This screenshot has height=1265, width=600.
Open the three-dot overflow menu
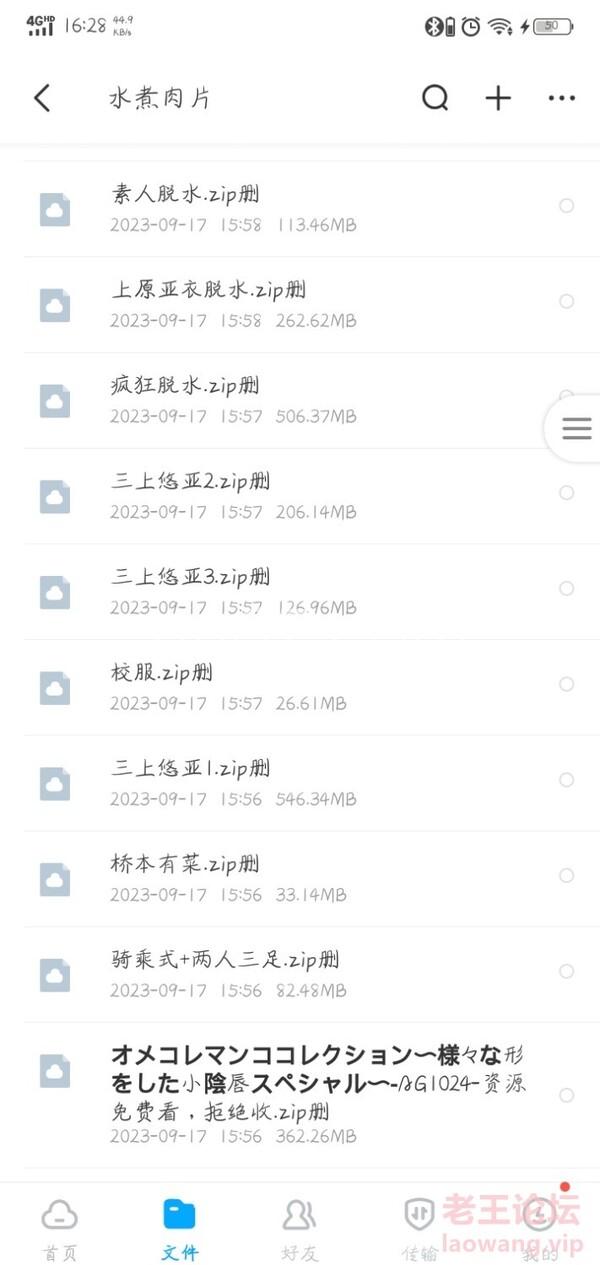click(x=562, y=98)
